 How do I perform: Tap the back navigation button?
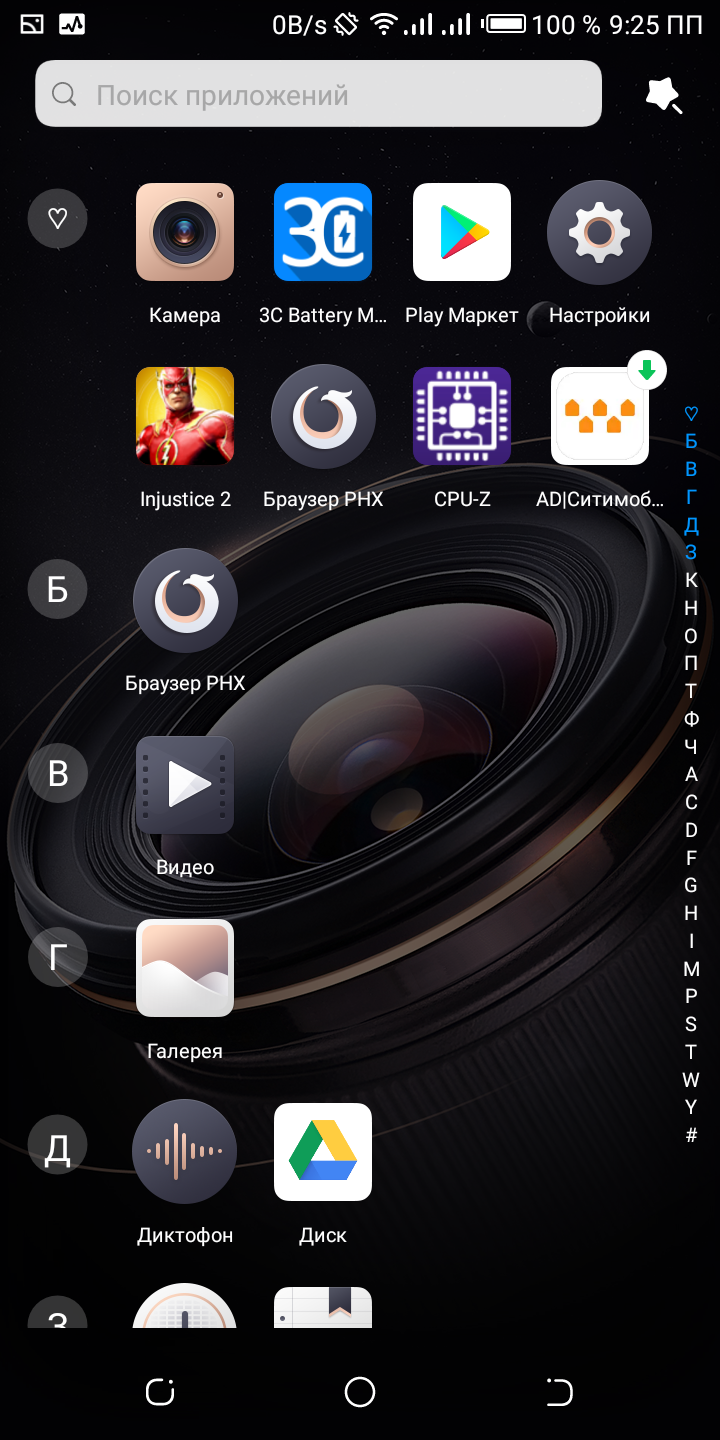point(560,1391)
